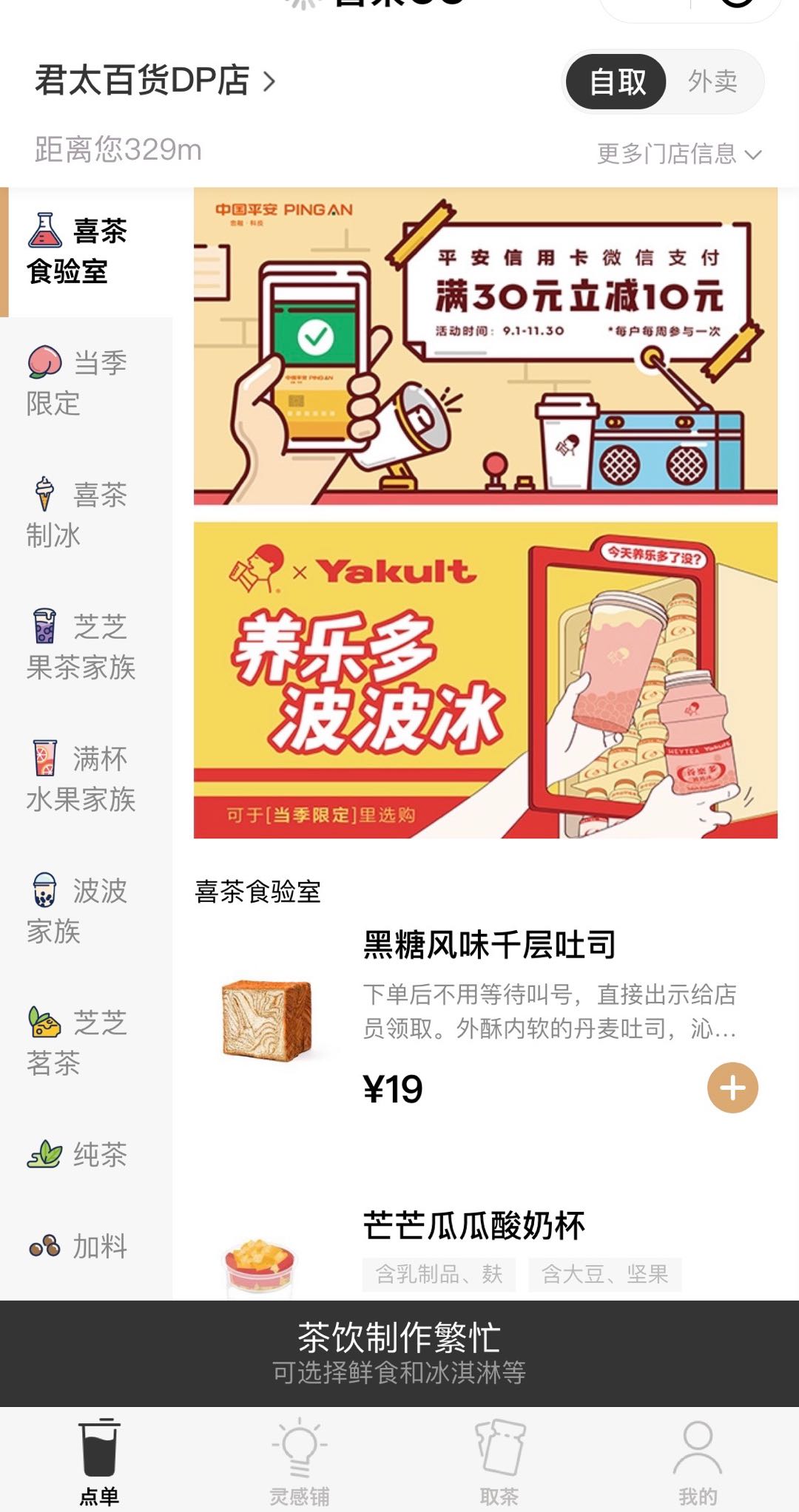Viewport: 799px width, 1512px height.
Task: Select the 喜茶制冰 category
Action: (x=86, y=515)
